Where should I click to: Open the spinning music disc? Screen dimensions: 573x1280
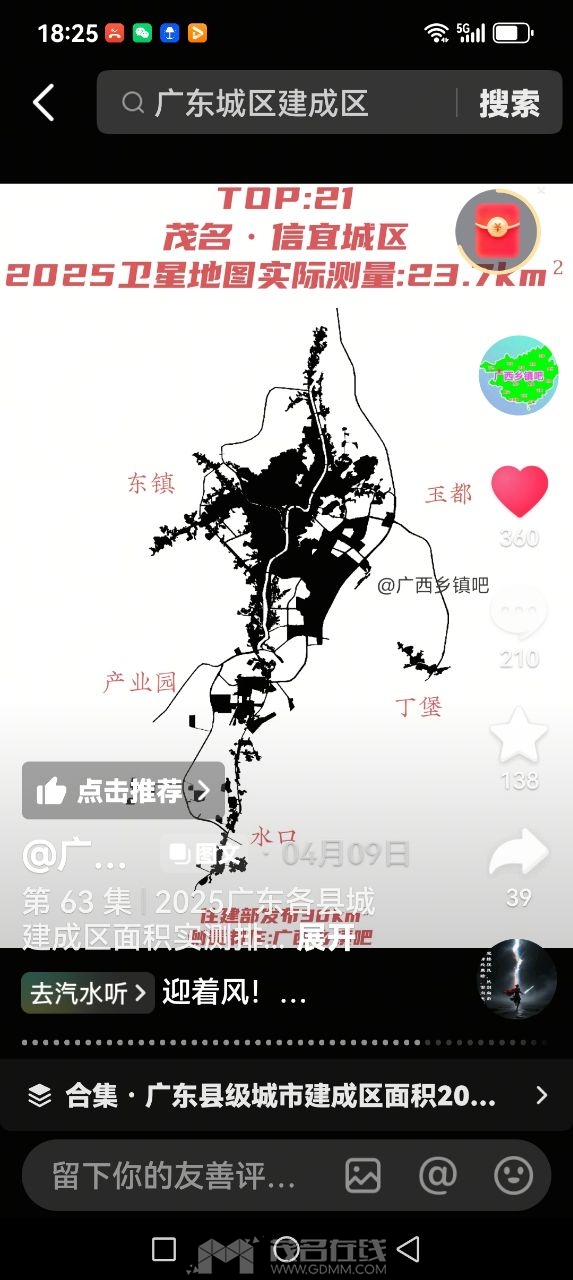(518, 978)
